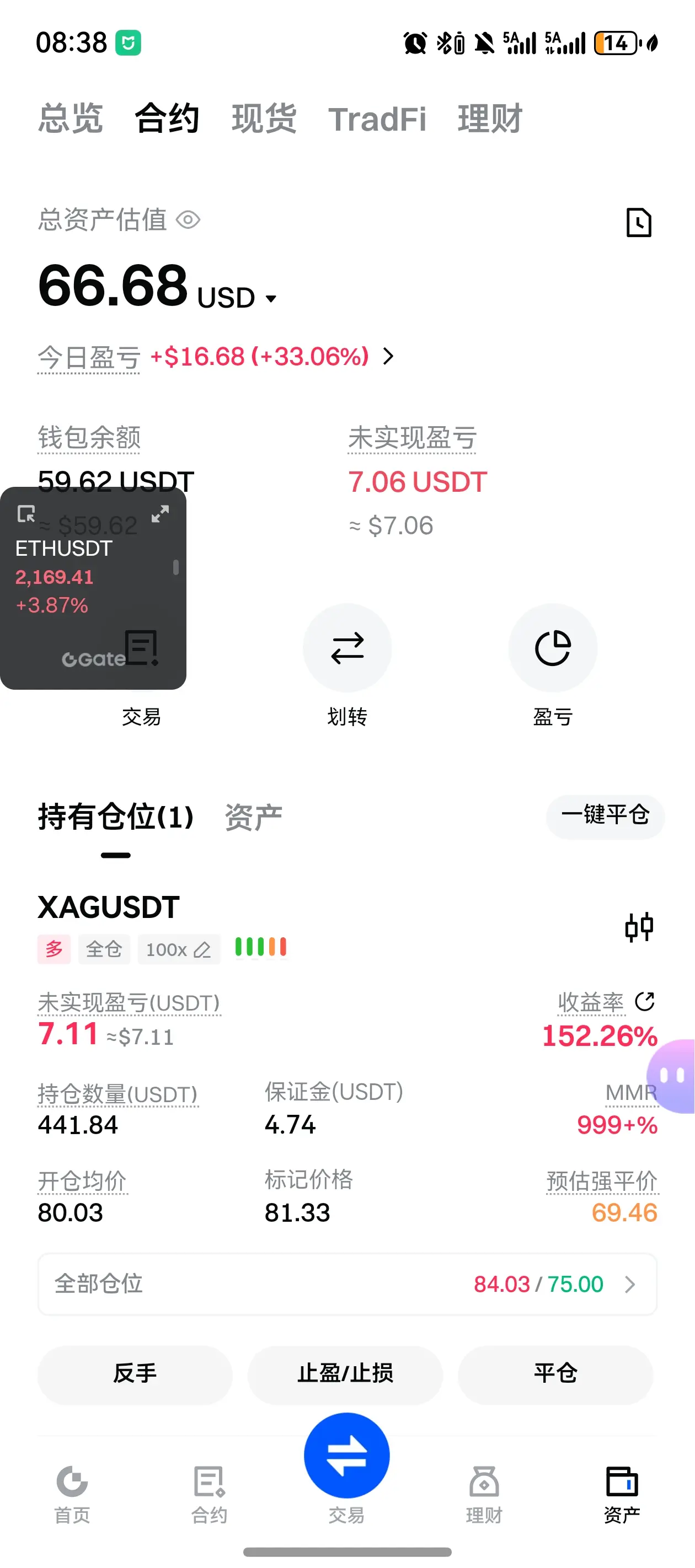The height and width of the screenshot is (1568, 695).
Task: Open the TradFi tab
Action: click(x=377, y=119)
